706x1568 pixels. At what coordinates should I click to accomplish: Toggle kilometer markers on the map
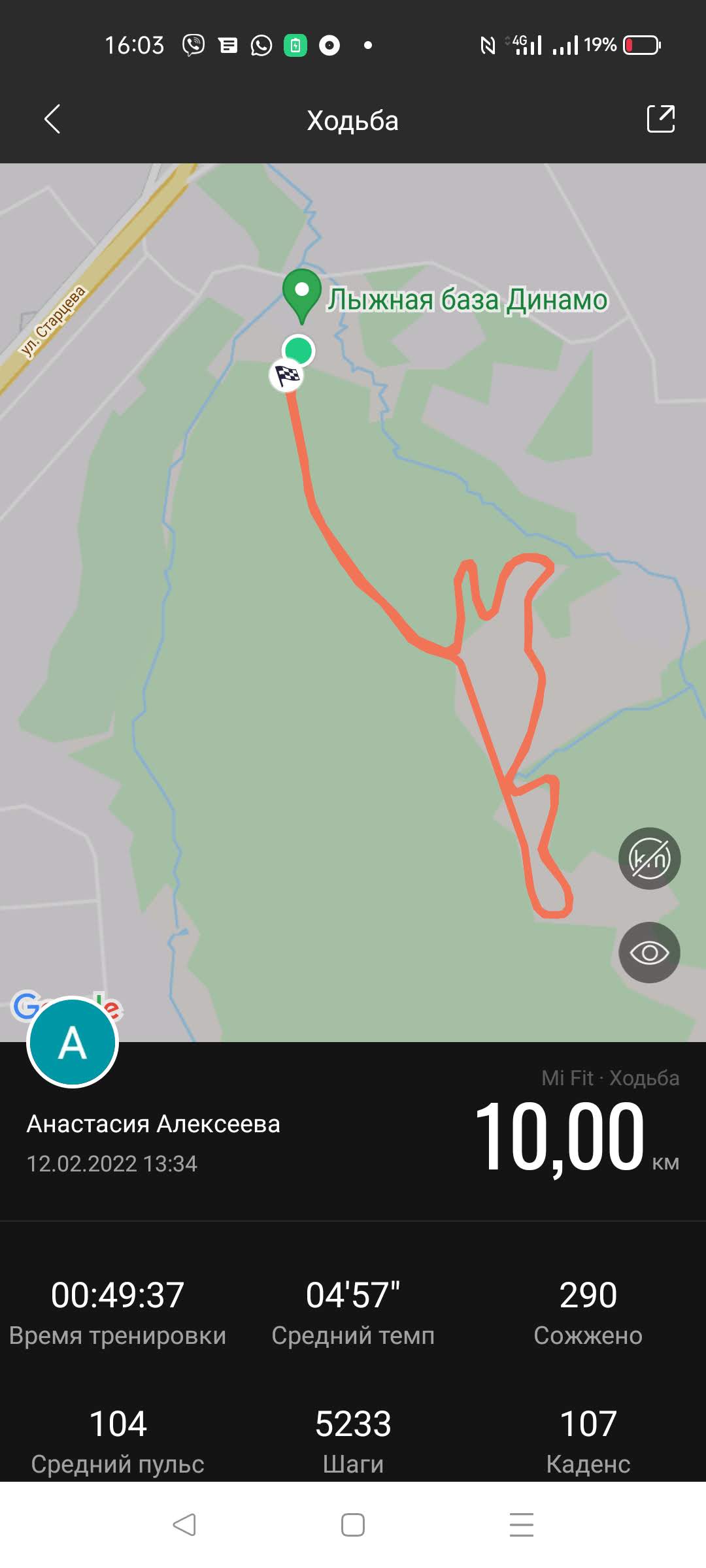tap(649, 858)
